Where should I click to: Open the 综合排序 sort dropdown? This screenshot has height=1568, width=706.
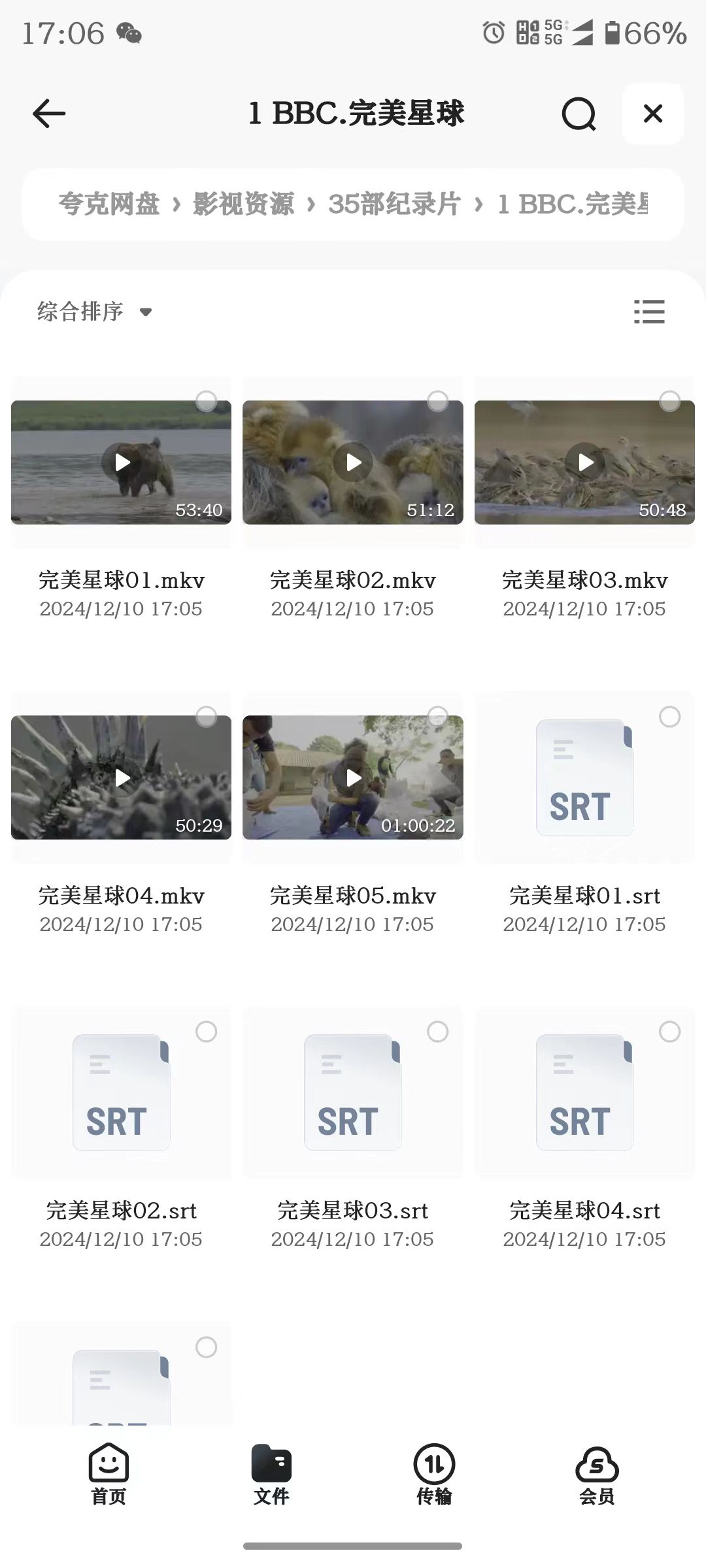point(94,312)
